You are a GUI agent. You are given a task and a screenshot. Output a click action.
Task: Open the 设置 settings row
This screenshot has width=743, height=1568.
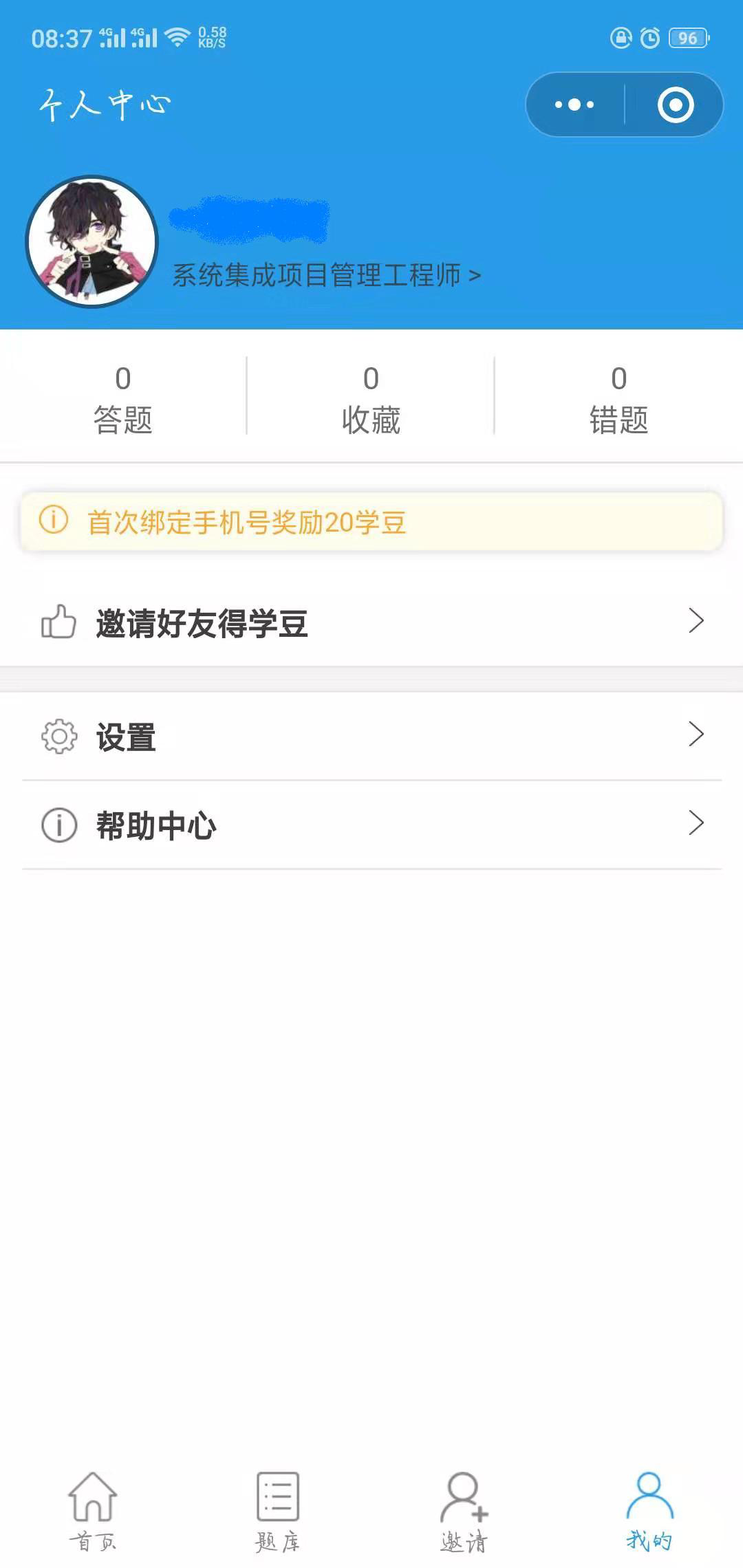pos(371,736)
